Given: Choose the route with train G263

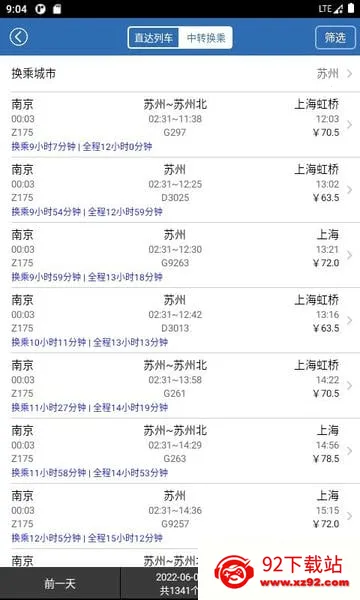Looking at the screenshot, I should tap(180, 451).
